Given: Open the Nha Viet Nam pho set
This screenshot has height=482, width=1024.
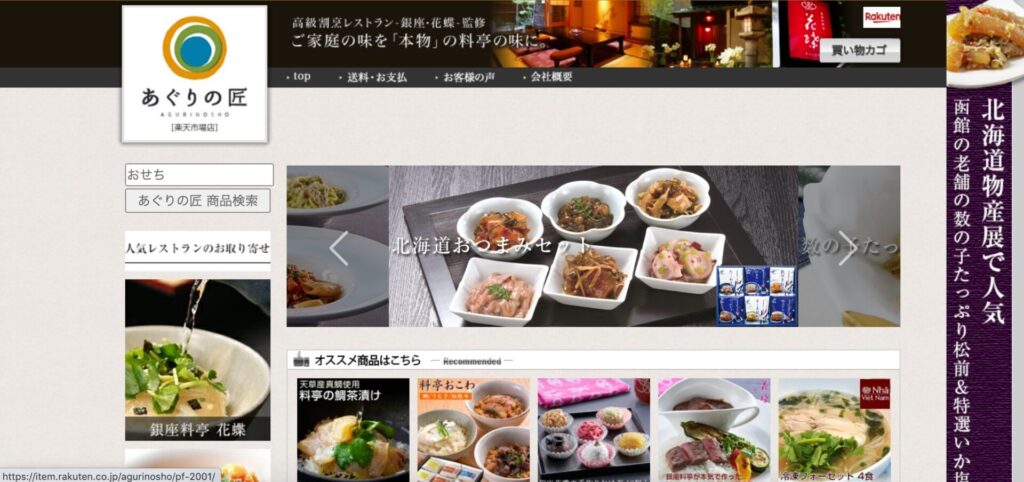Looking at the screenshot, I should (x=833, y=430).
